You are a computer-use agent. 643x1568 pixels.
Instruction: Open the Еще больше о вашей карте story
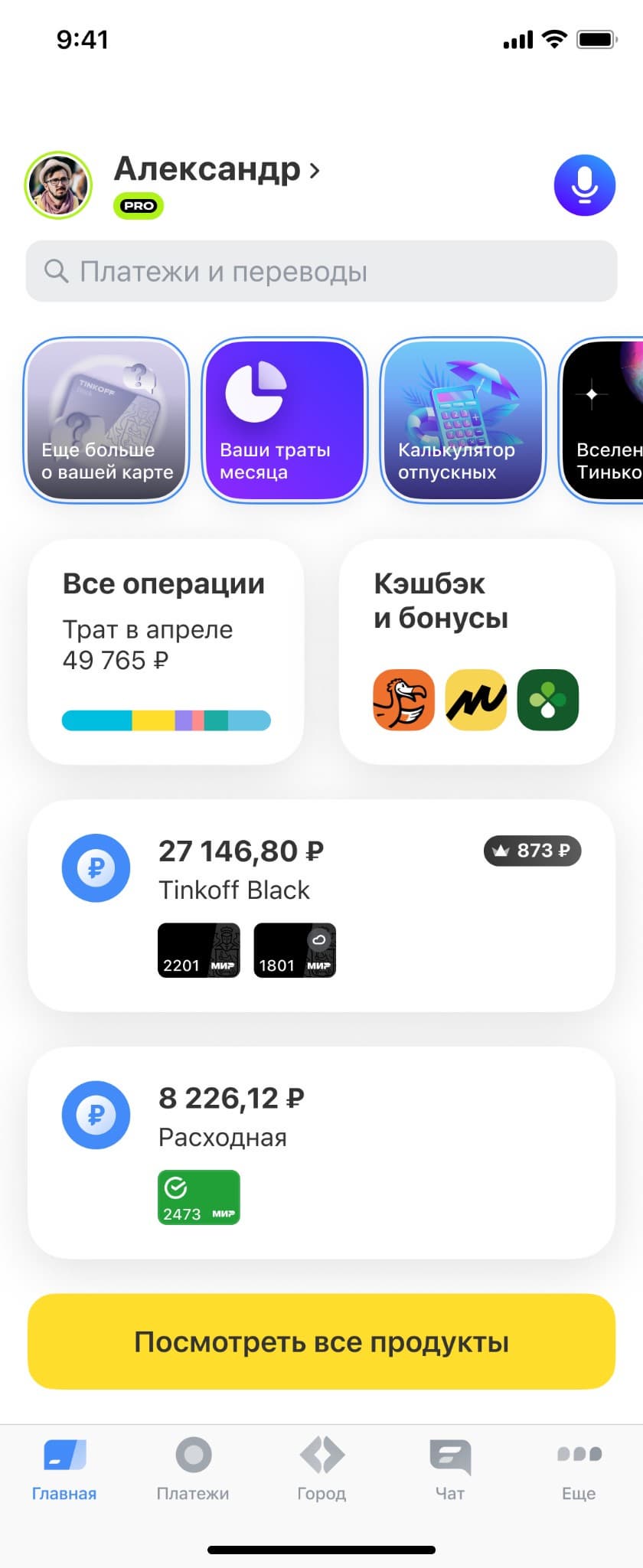click(x=107, y=420)
